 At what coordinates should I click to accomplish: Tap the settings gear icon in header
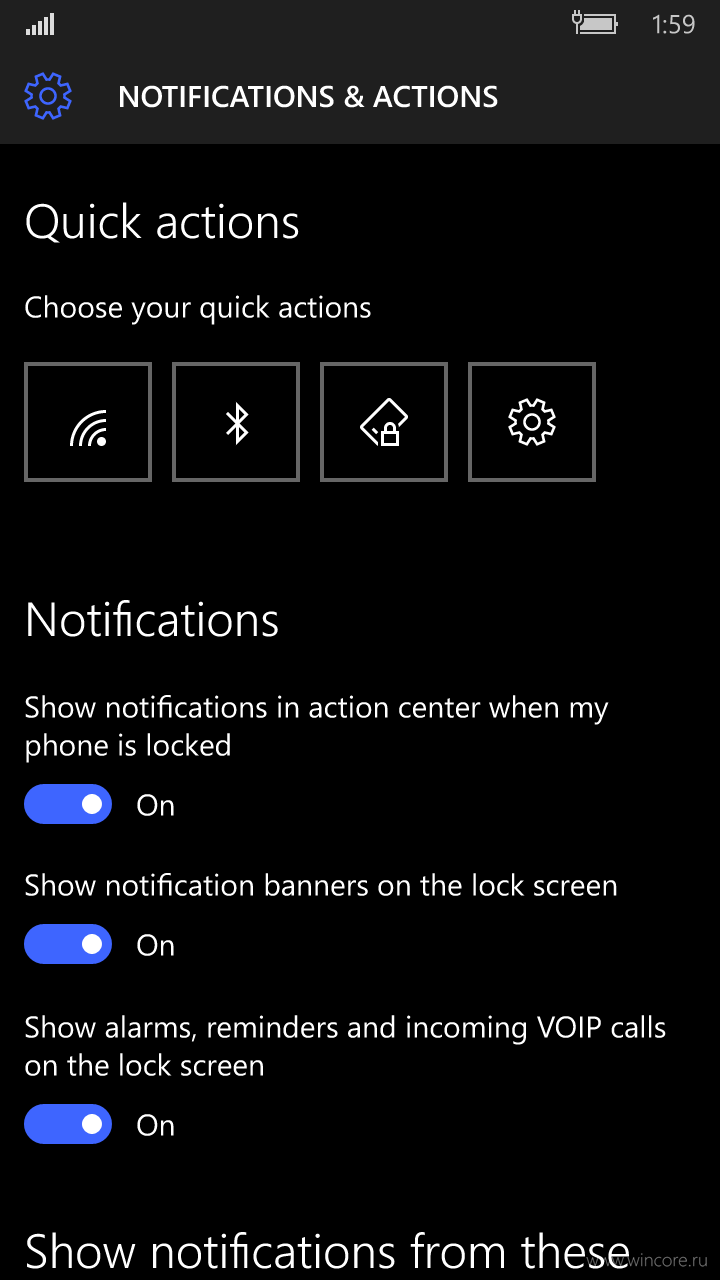pyautogui.click(x=48, y=96)
